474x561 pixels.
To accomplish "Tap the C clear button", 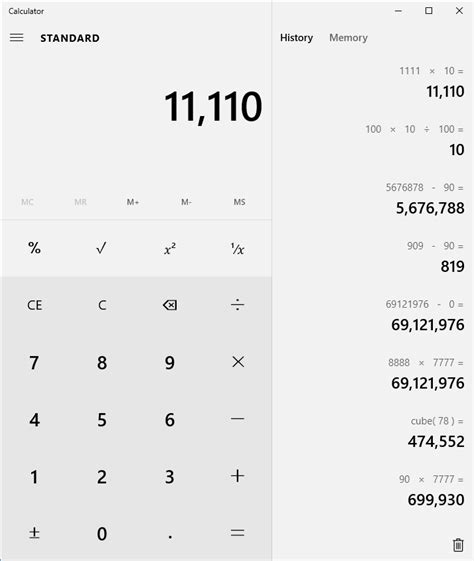I will pos(102,305).
